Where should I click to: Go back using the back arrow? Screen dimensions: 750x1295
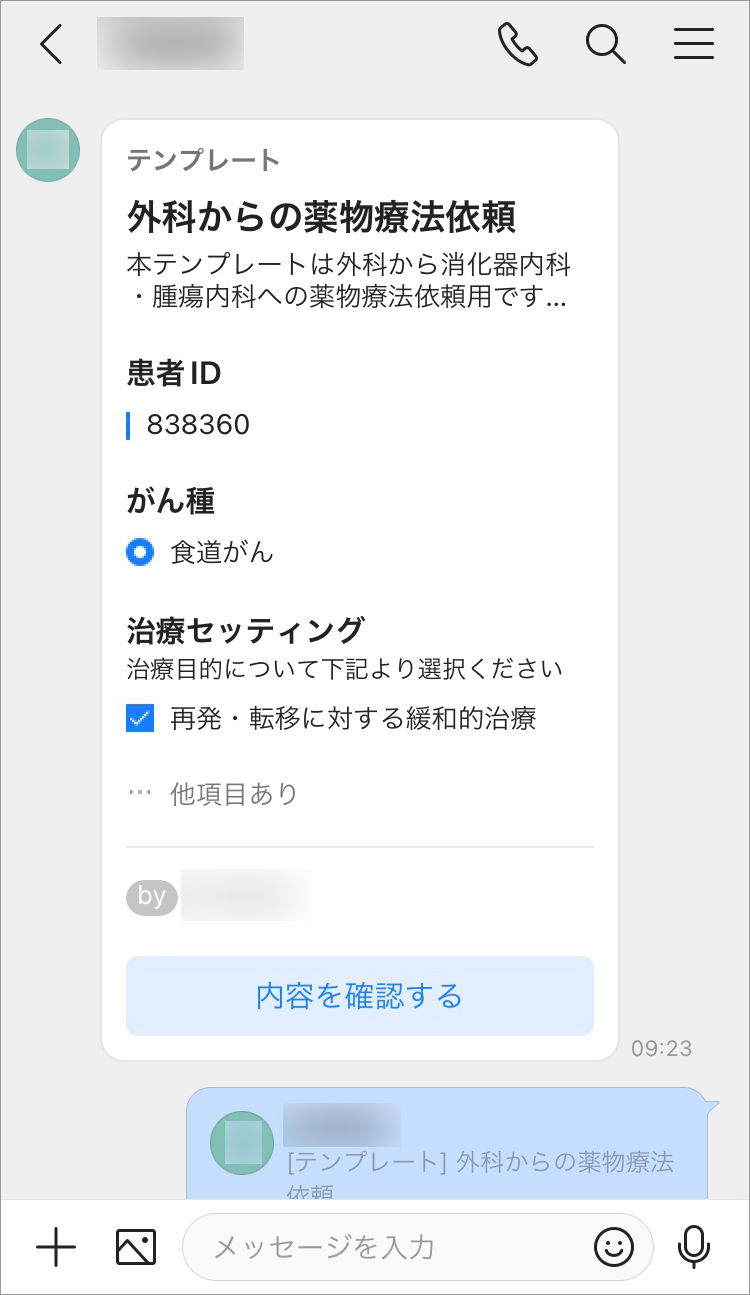click(x=52, y=44)
